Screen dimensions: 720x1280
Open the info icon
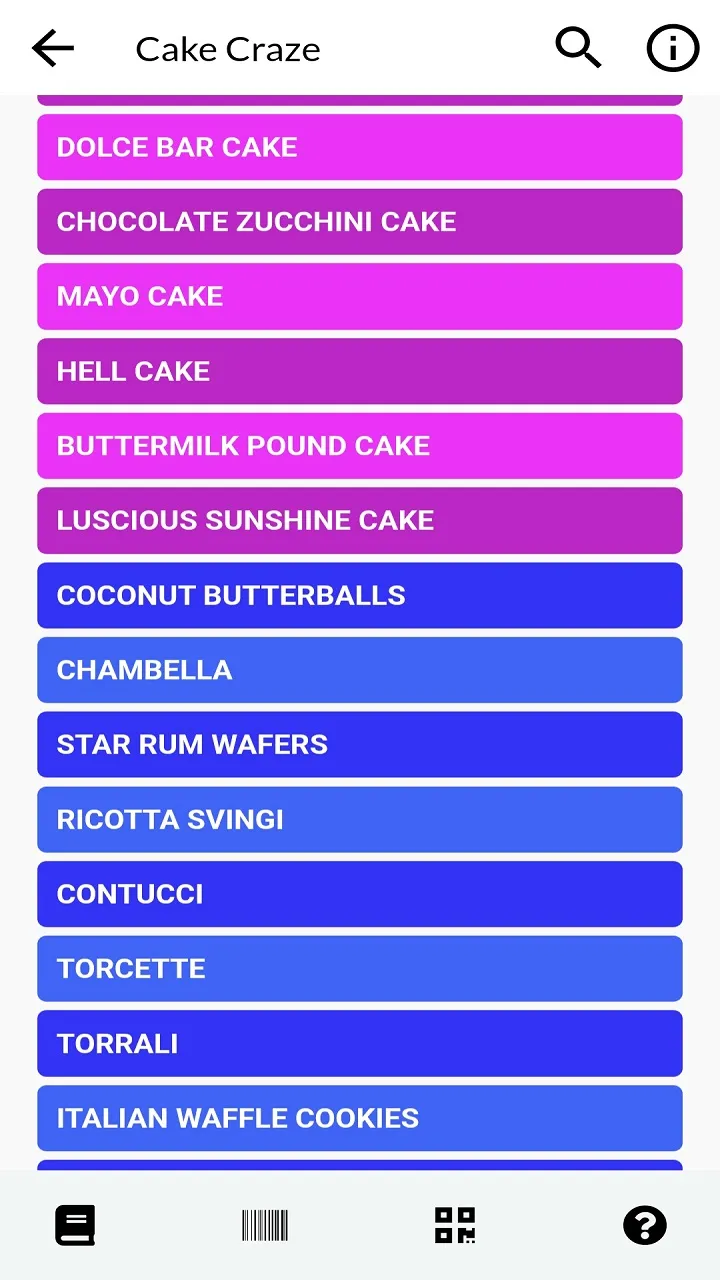(673, 47)
